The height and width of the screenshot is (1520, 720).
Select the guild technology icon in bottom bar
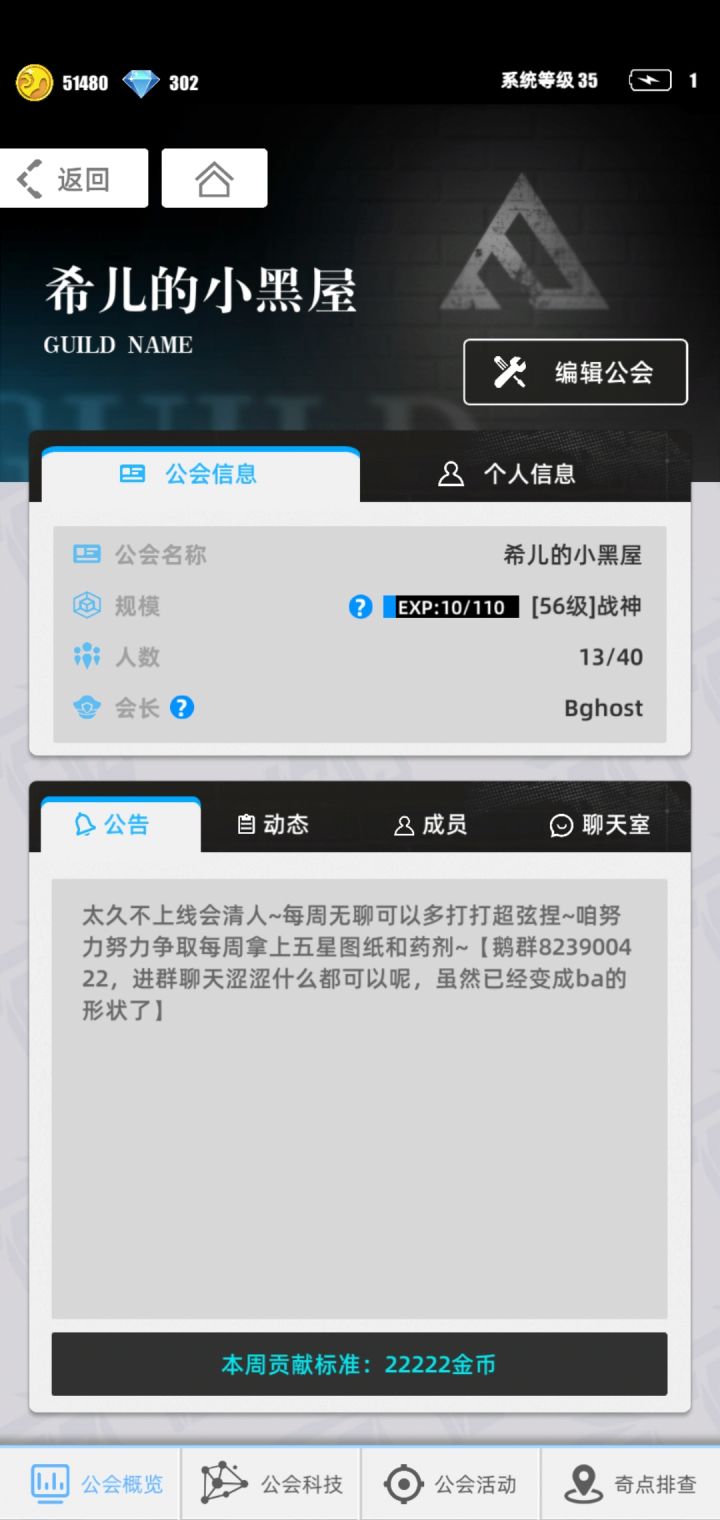[x=223, y=1483]
